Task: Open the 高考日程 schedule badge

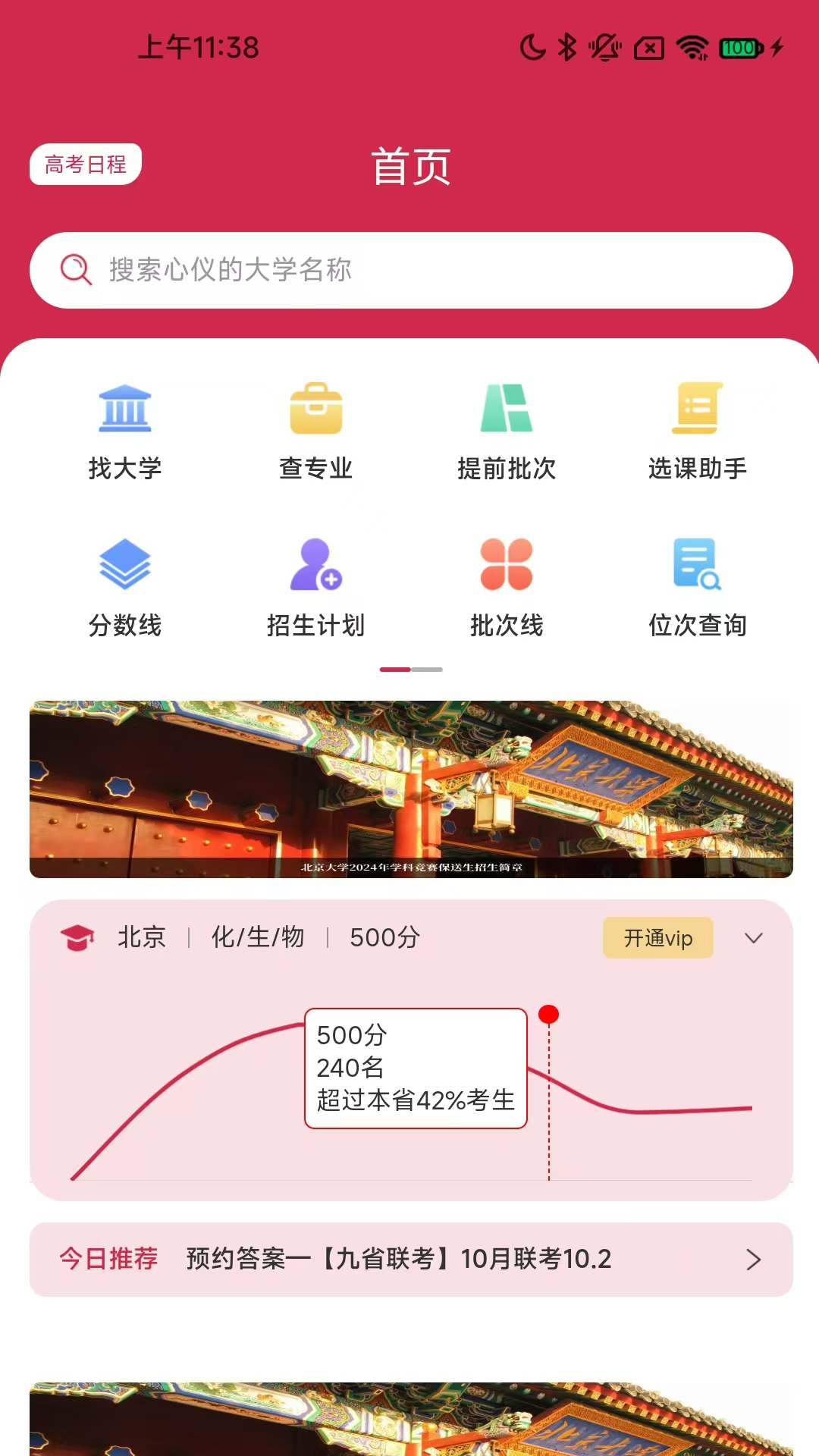Action: [84, 164]
